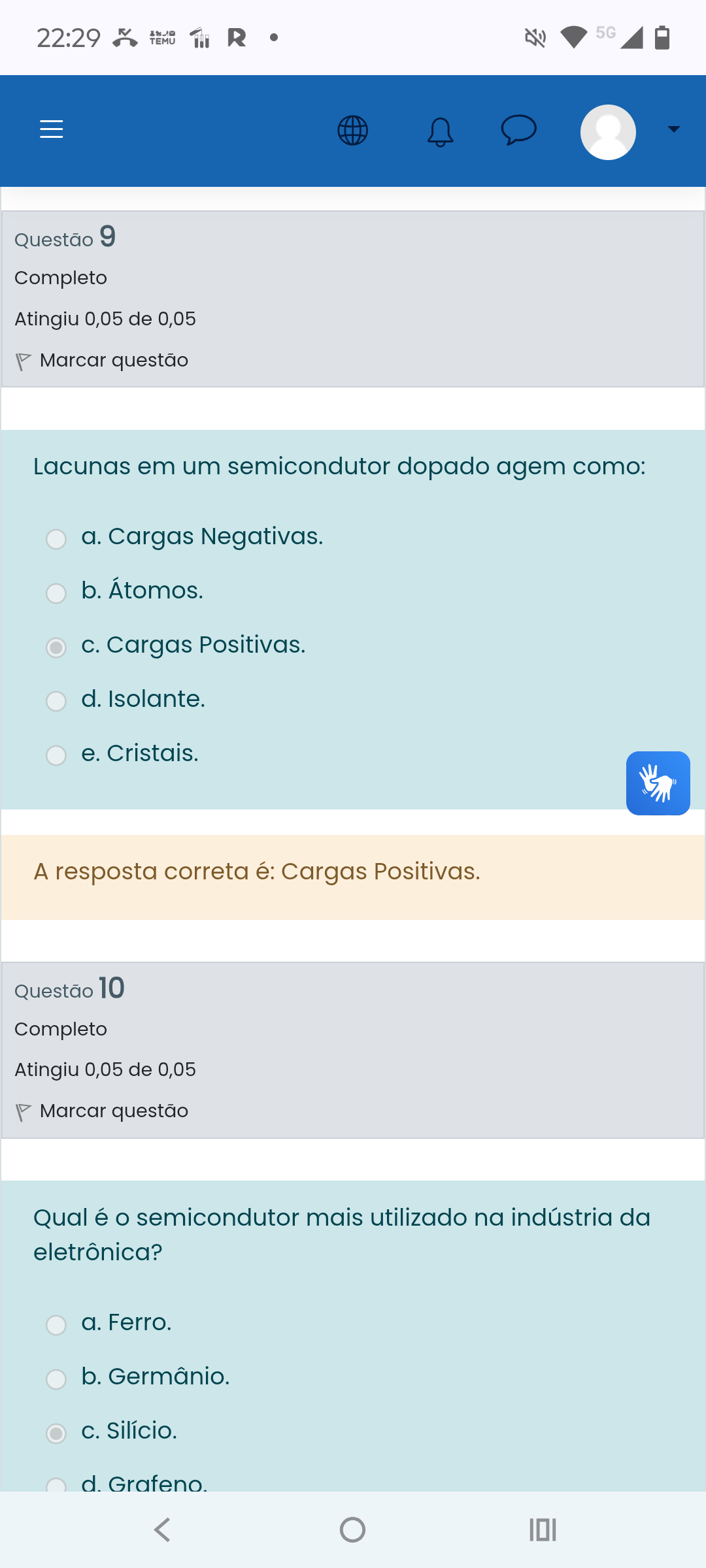
Task: Go back with the system back button
Action: coord(162,1529)
